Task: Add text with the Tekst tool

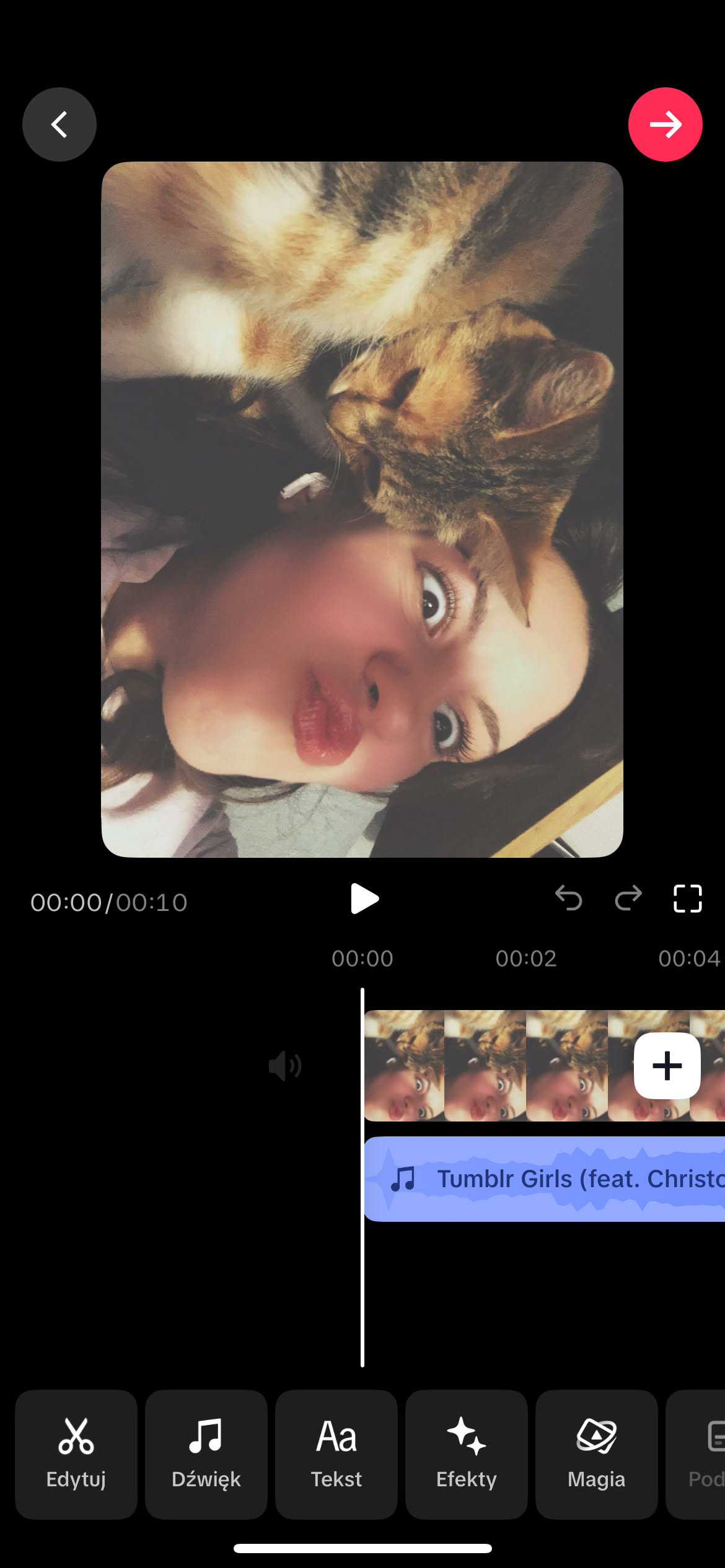Action: point(336,1453)
